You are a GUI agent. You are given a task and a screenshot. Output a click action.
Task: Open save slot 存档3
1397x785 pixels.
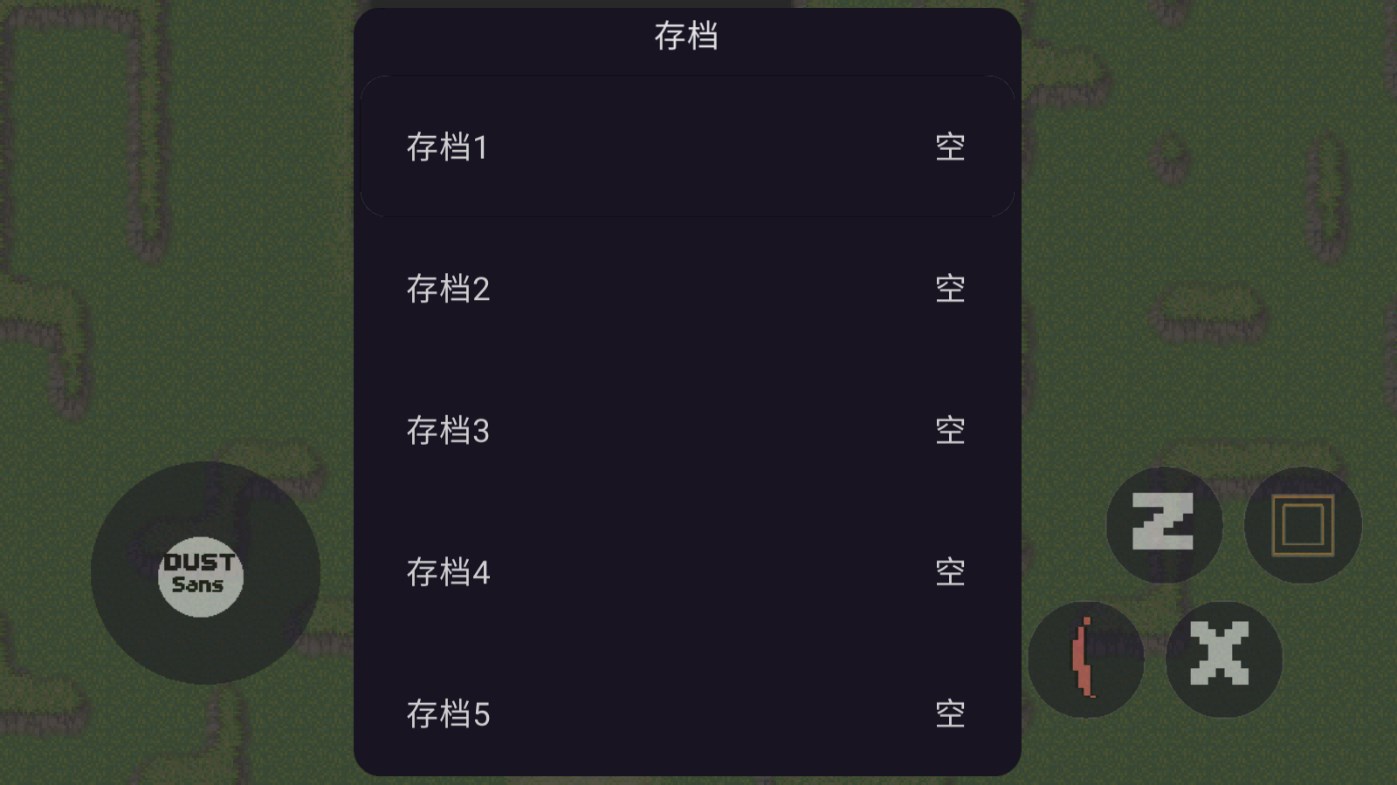(687, 431)
